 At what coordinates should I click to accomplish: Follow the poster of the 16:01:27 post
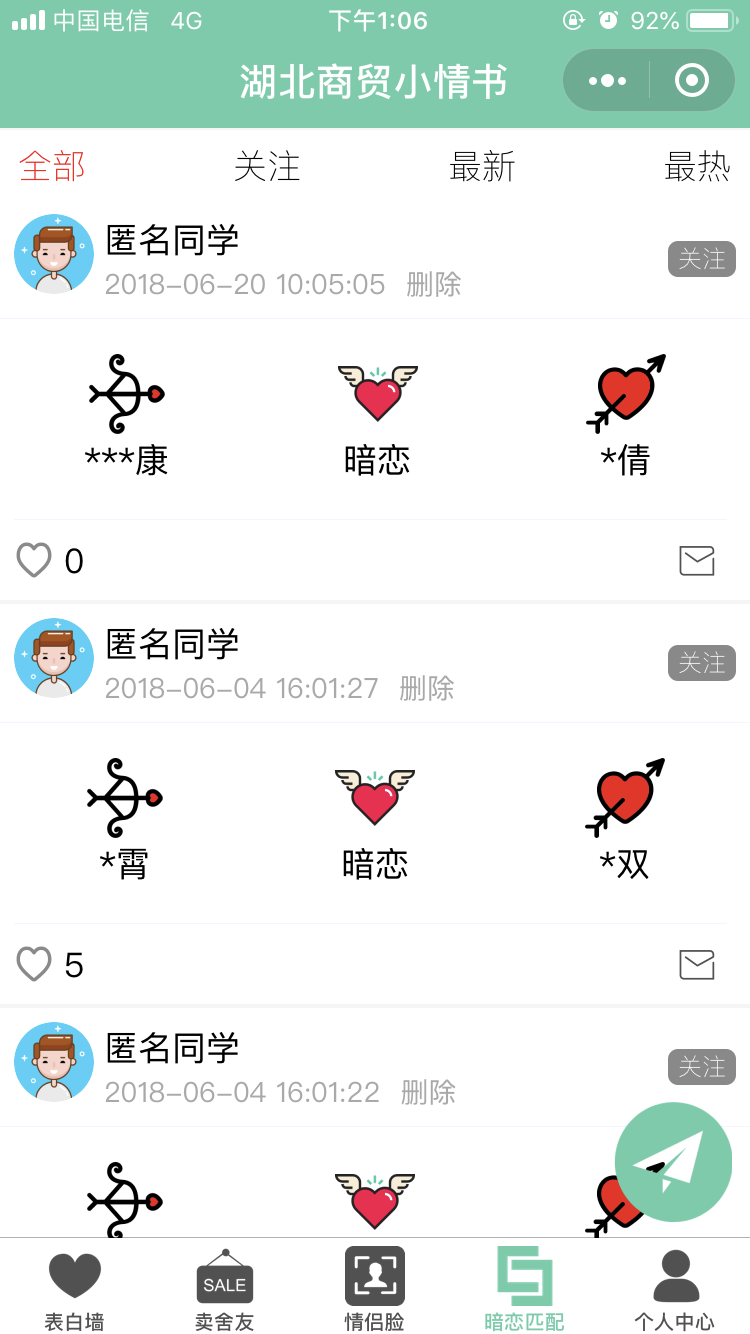tap(702, 663)
